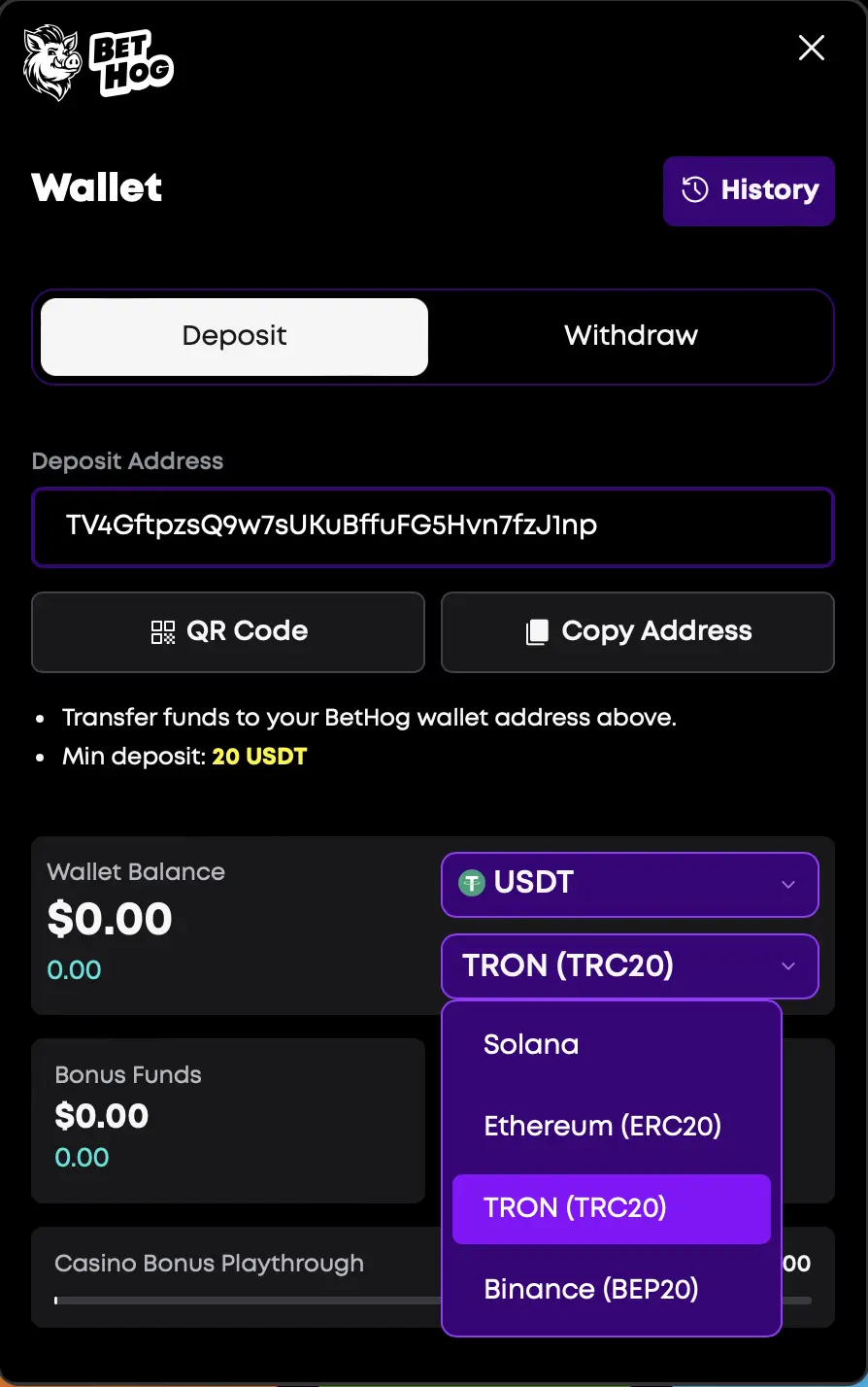This screenshot has width=868, height=1387.
Task: Tap the deposit address field
Action: 432,526
